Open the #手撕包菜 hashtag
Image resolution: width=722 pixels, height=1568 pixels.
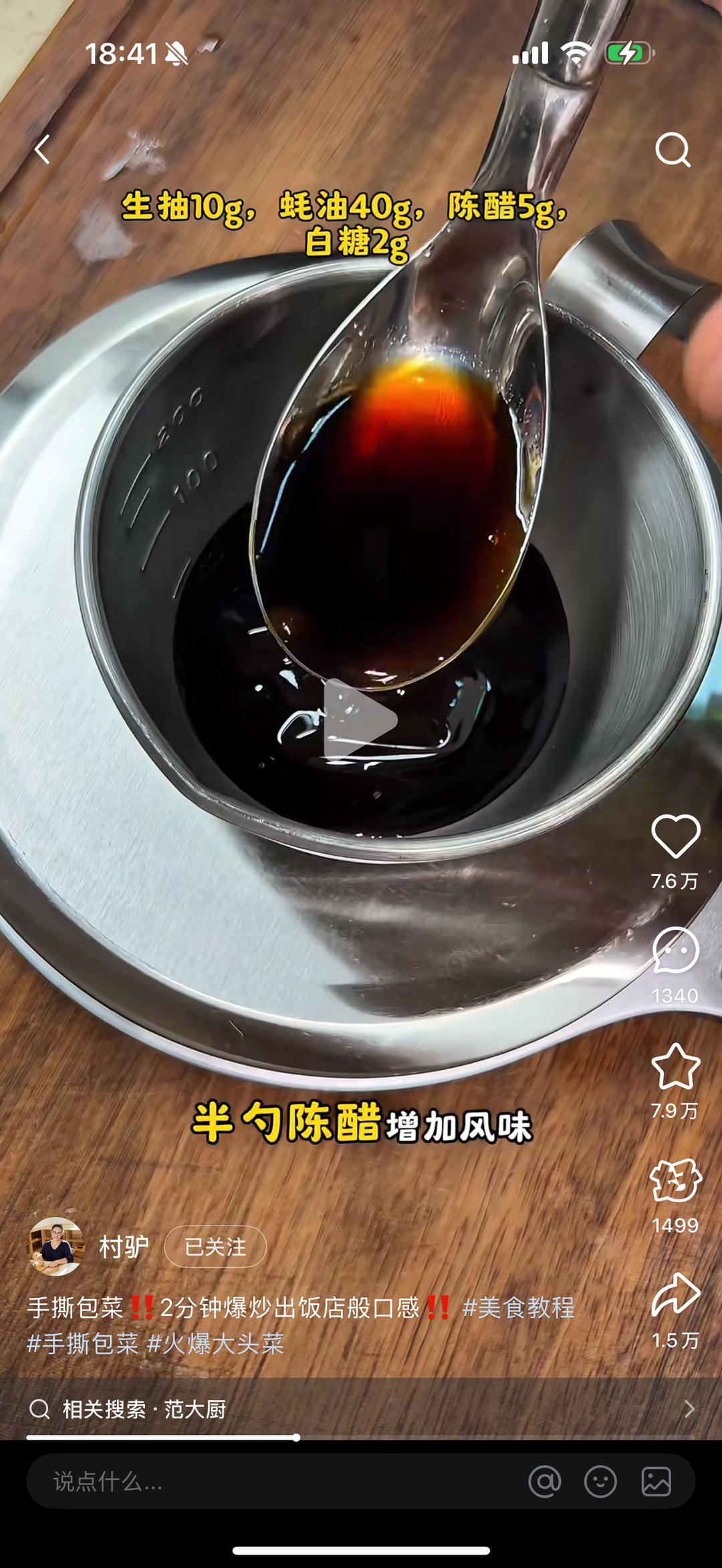coord(83,1343)
